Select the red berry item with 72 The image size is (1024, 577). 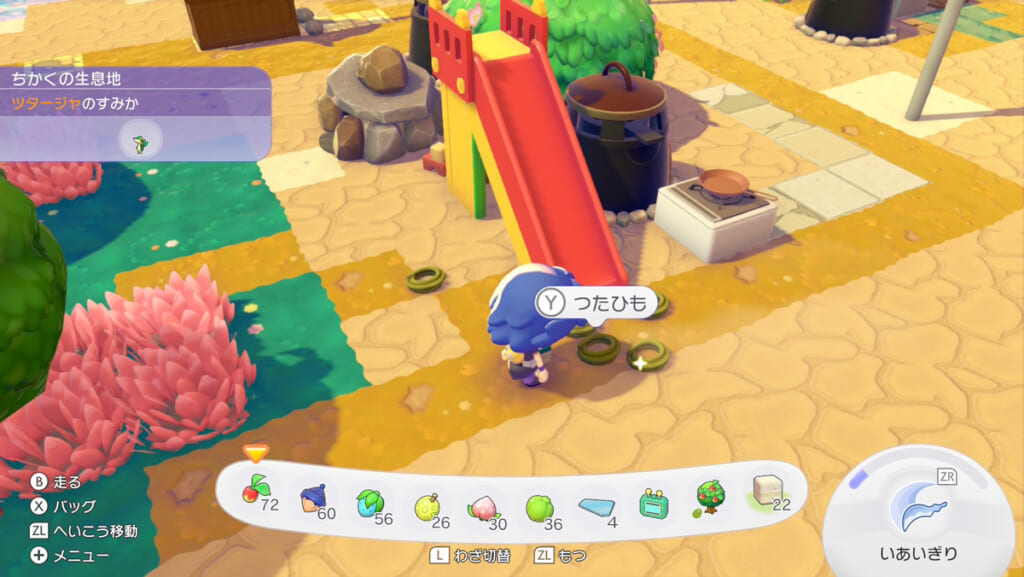point(256,493)
